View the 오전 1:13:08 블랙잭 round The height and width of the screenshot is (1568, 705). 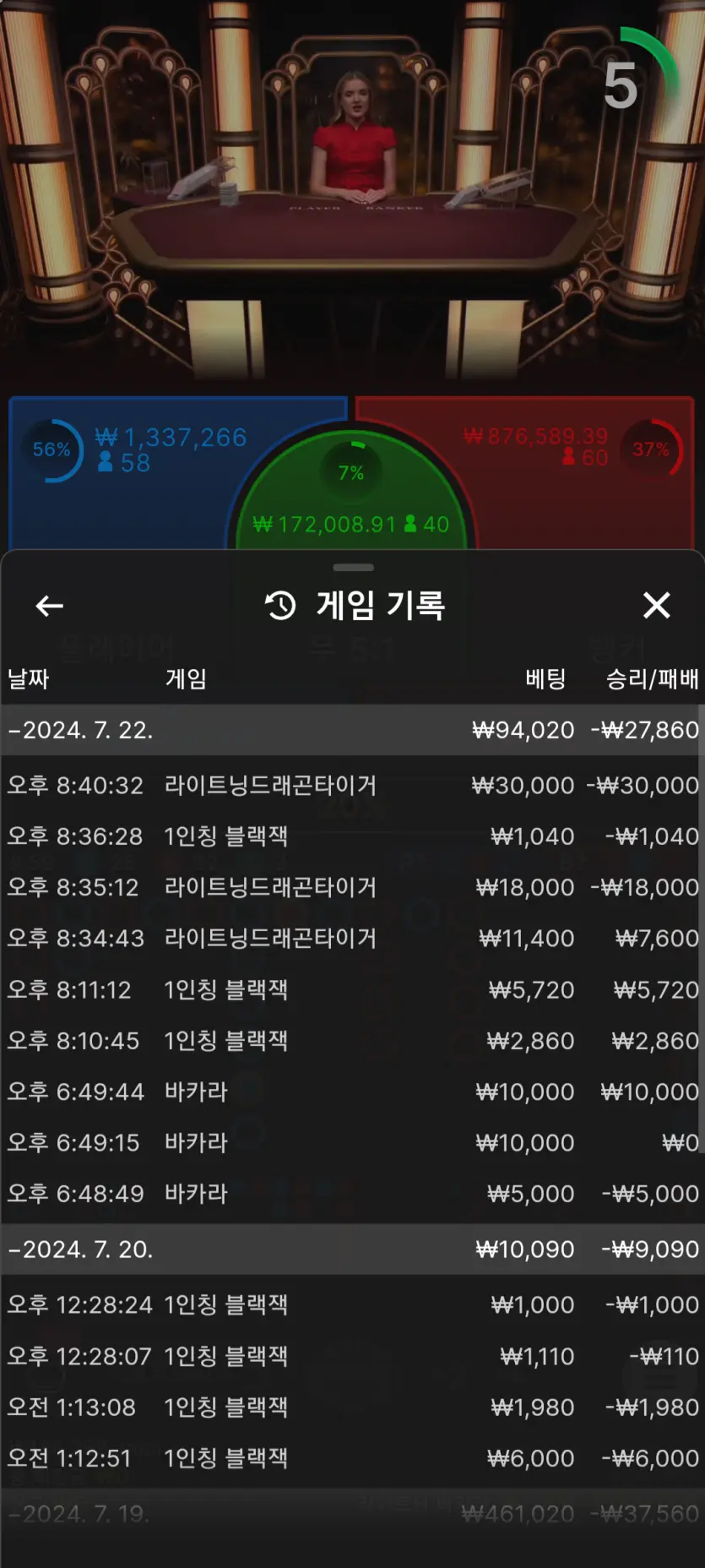353,1407
